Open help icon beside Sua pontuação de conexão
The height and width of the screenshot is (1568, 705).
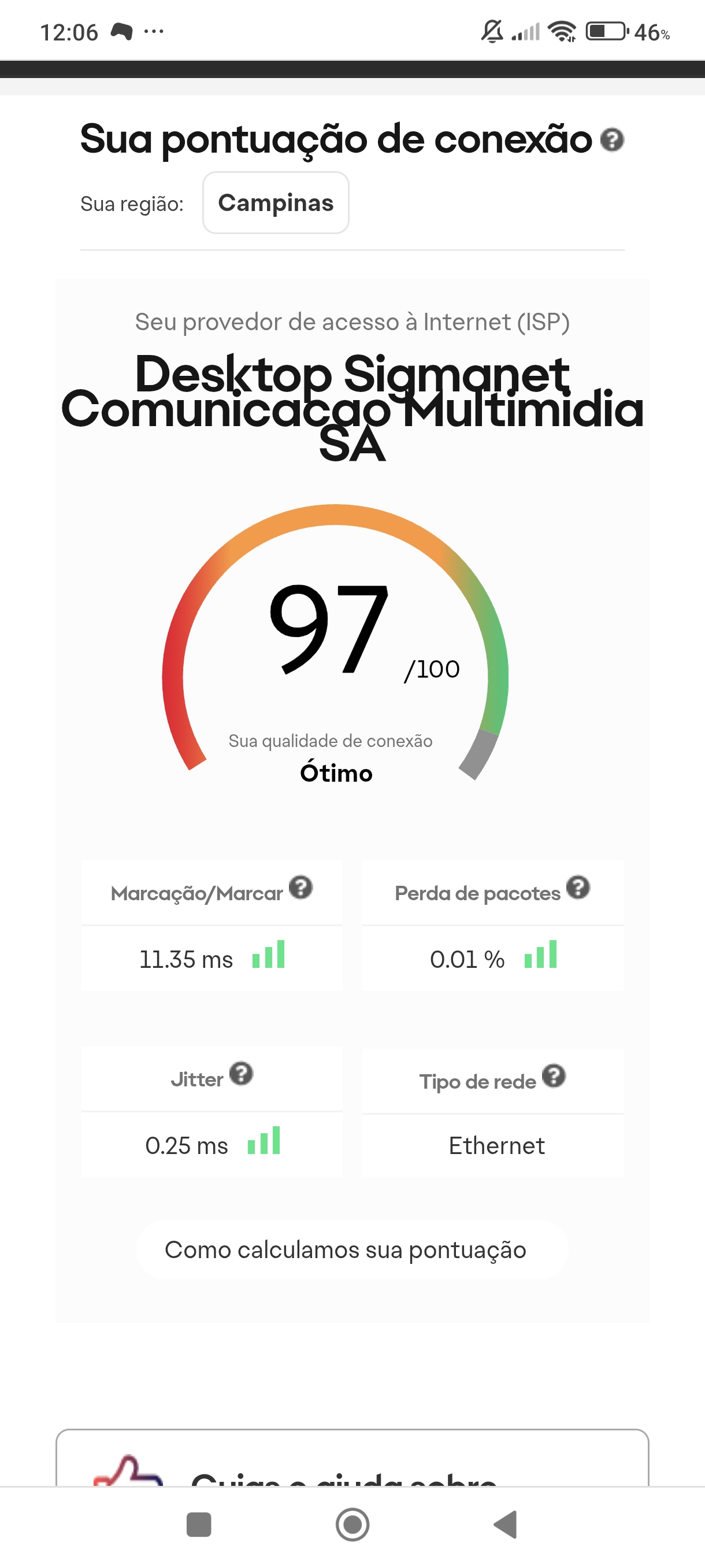[x=612, y=140]
